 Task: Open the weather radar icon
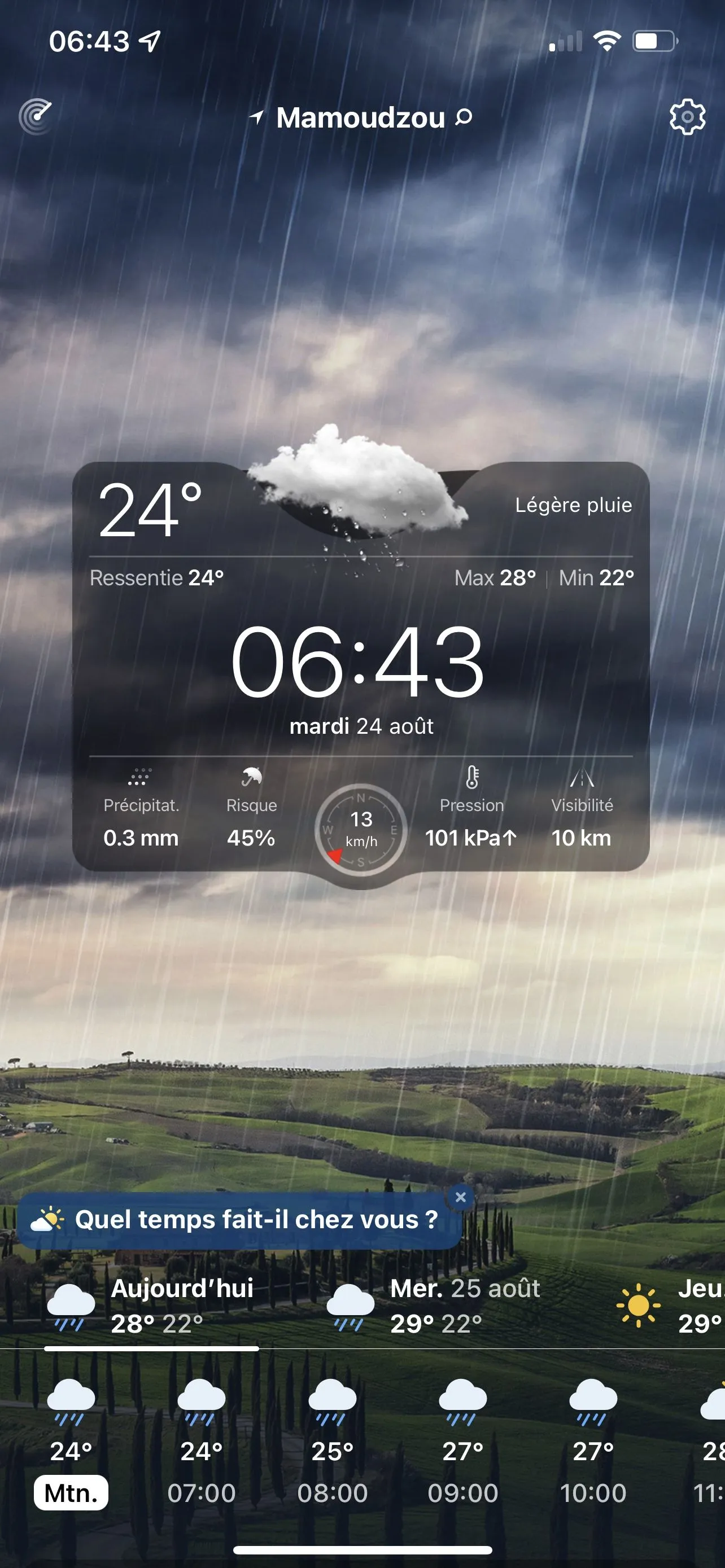pyautogui.click(x=36, y=116)
